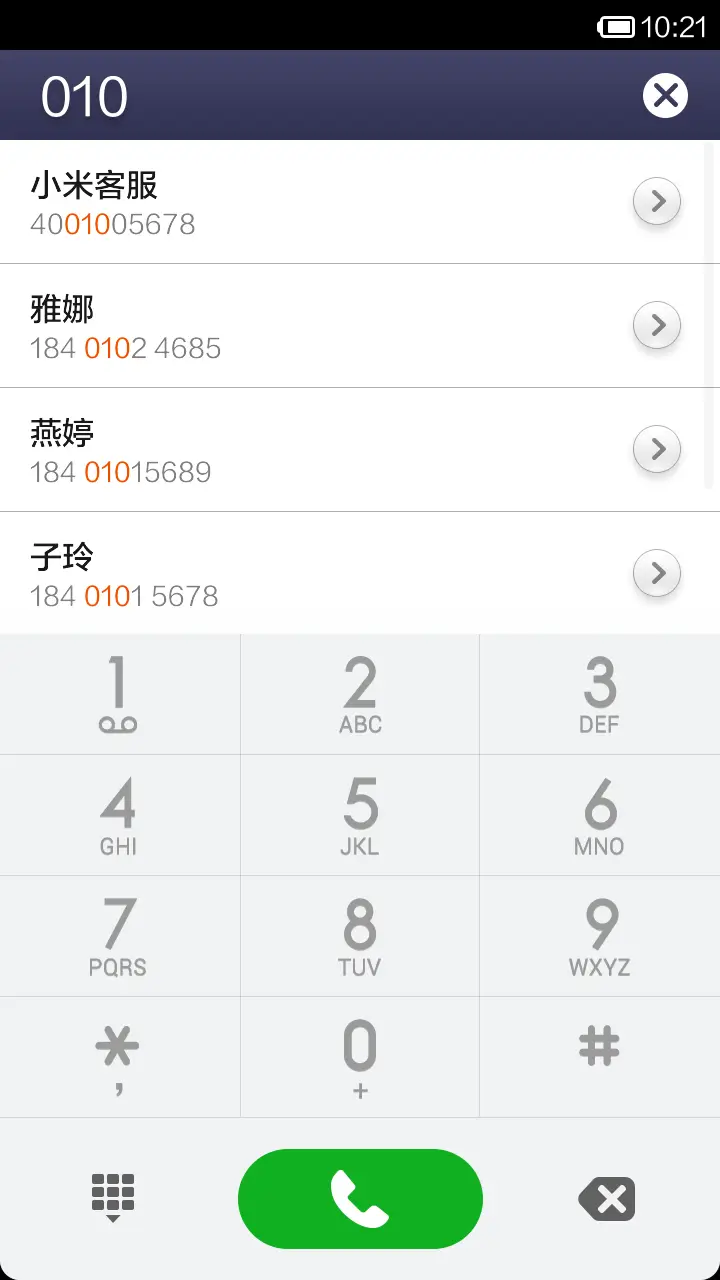Tap the 5 JKL key
Image resolution: width=720 pixels, height=1280 pixels.
tap(360, 816)
